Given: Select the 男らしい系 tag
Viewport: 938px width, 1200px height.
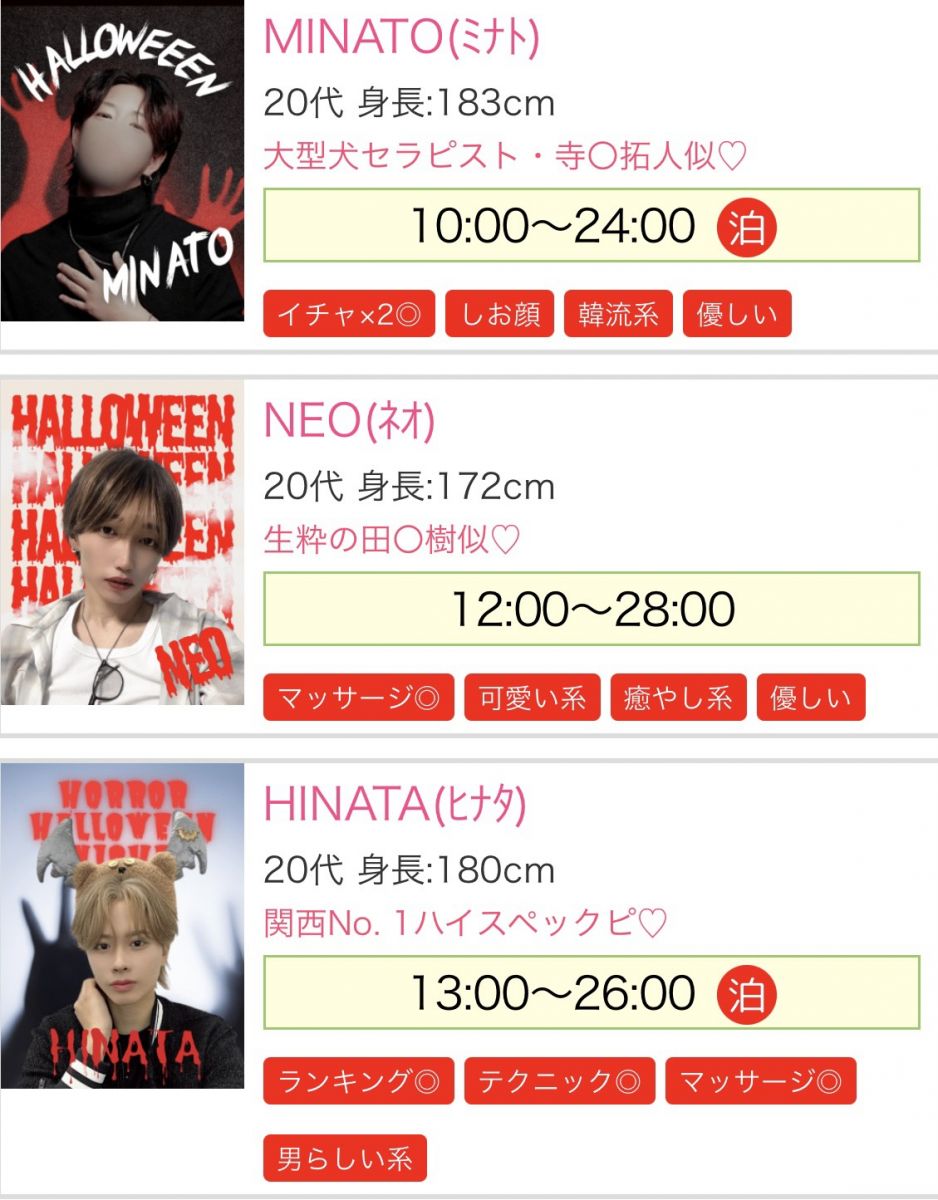Looking at the screenshot, I should [x=344, y=1159].
